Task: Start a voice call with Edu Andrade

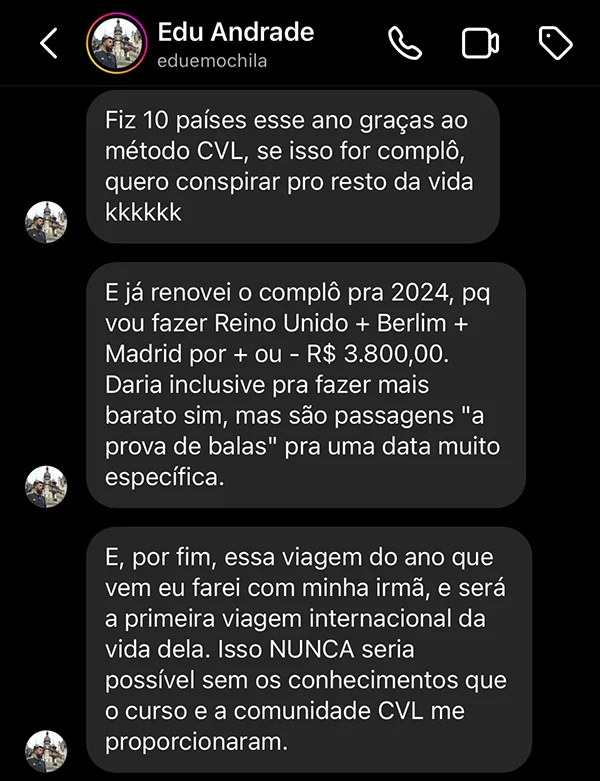Action: (405, 43)
